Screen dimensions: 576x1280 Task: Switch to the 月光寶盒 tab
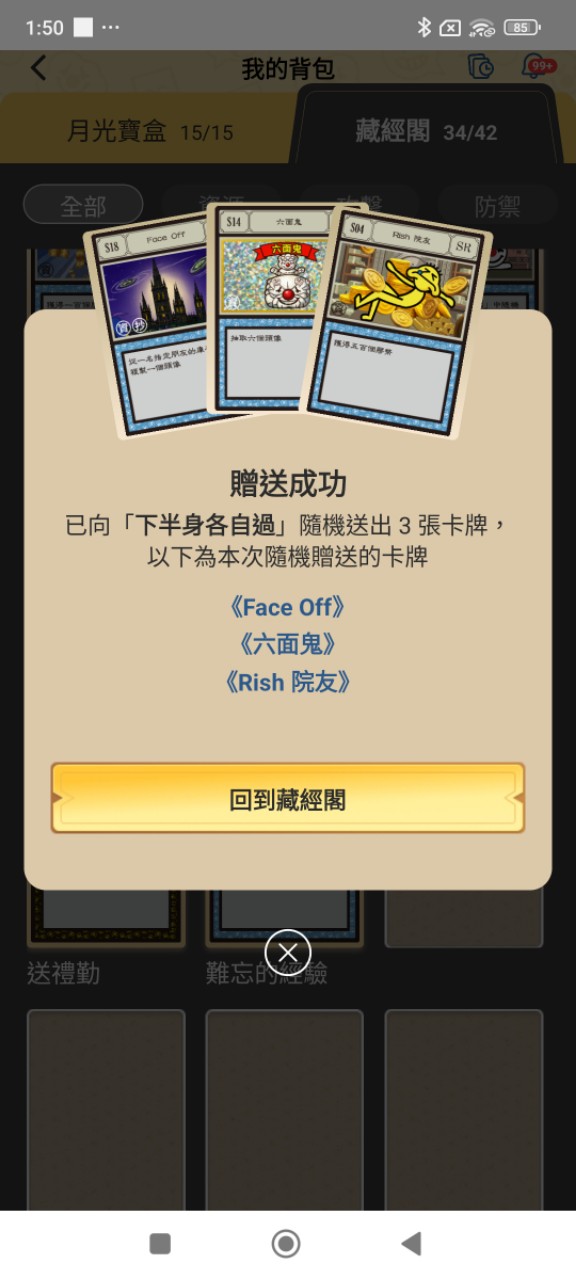coord(148,132)
